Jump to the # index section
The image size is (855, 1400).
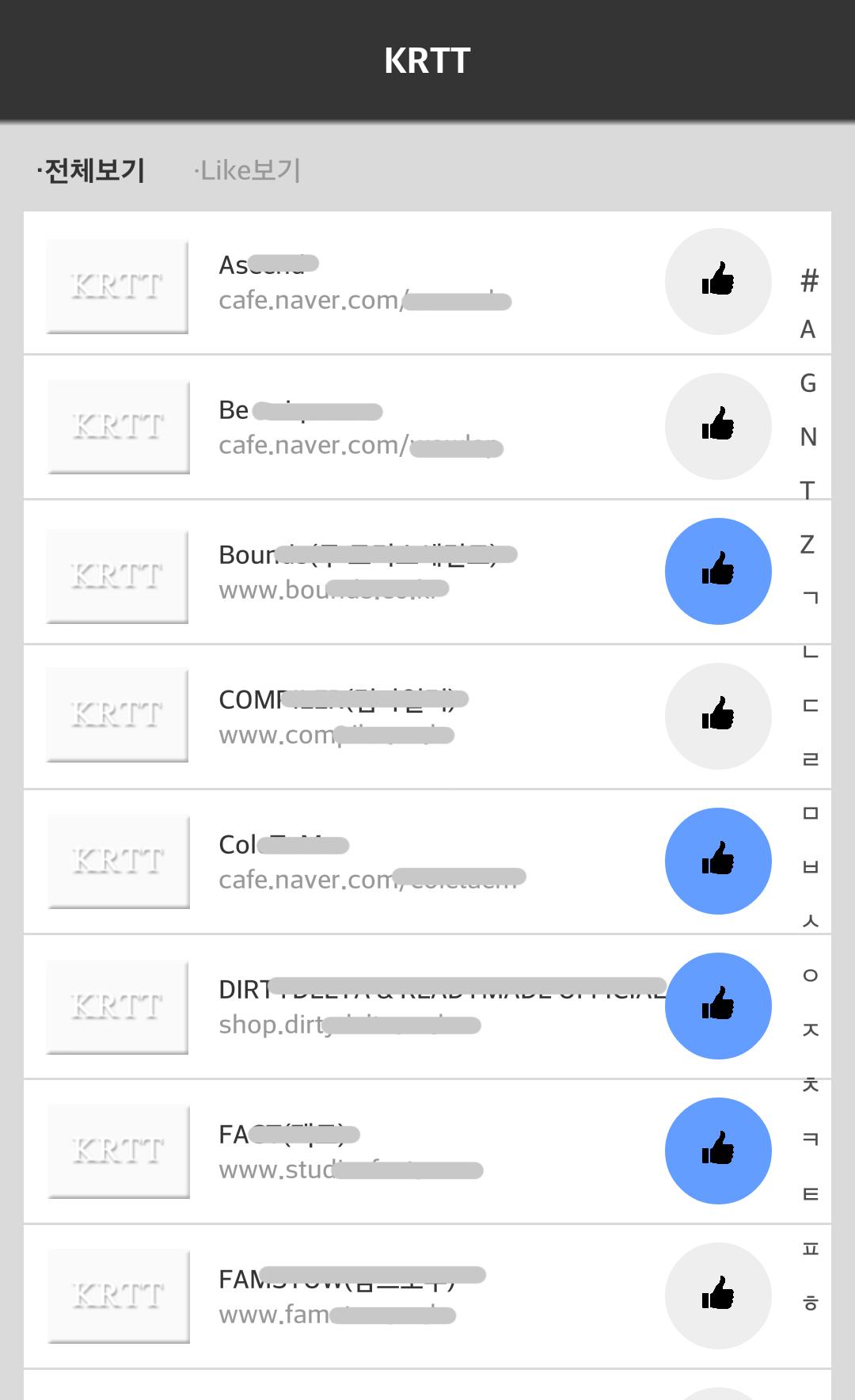click(808, 280)
